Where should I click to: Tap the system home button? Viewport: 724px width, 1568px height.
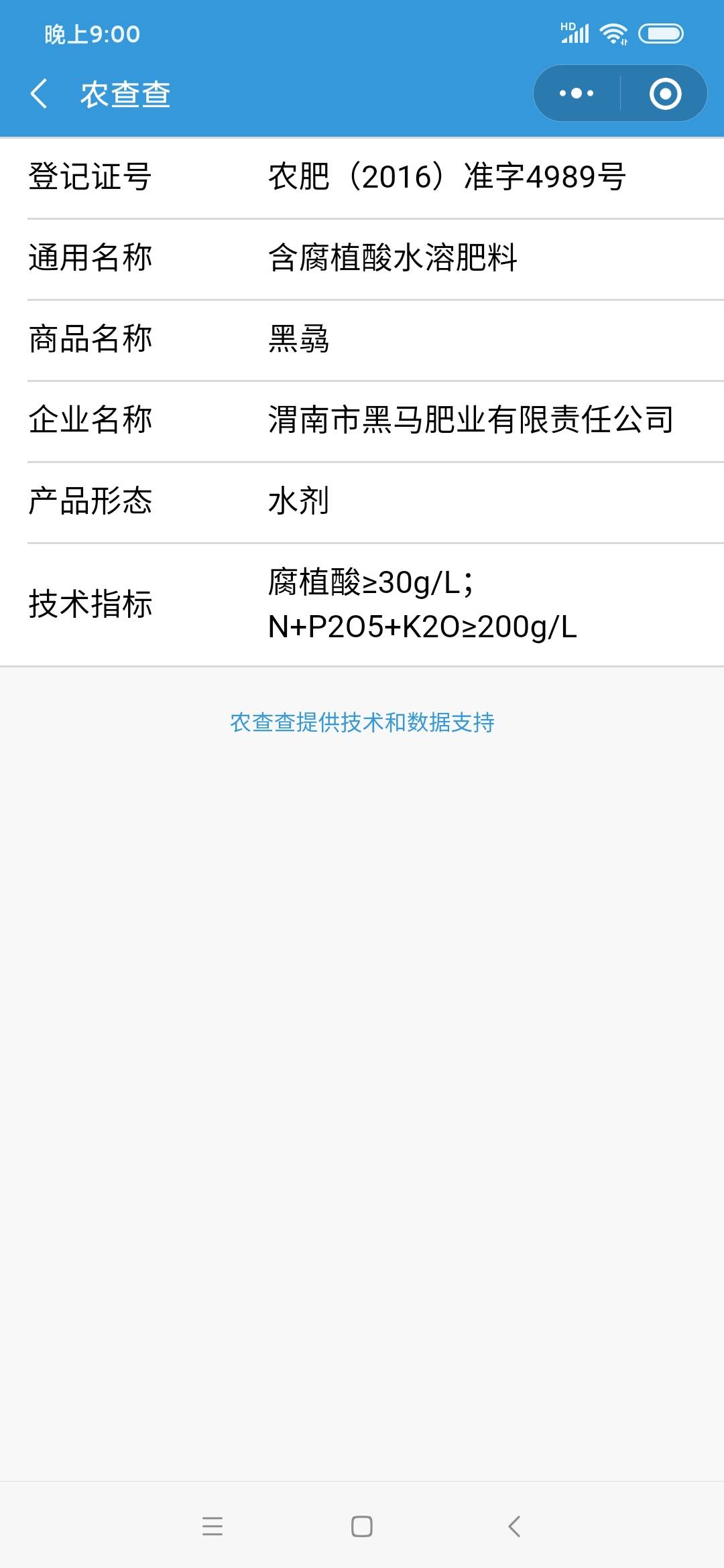click(362, 1526)
